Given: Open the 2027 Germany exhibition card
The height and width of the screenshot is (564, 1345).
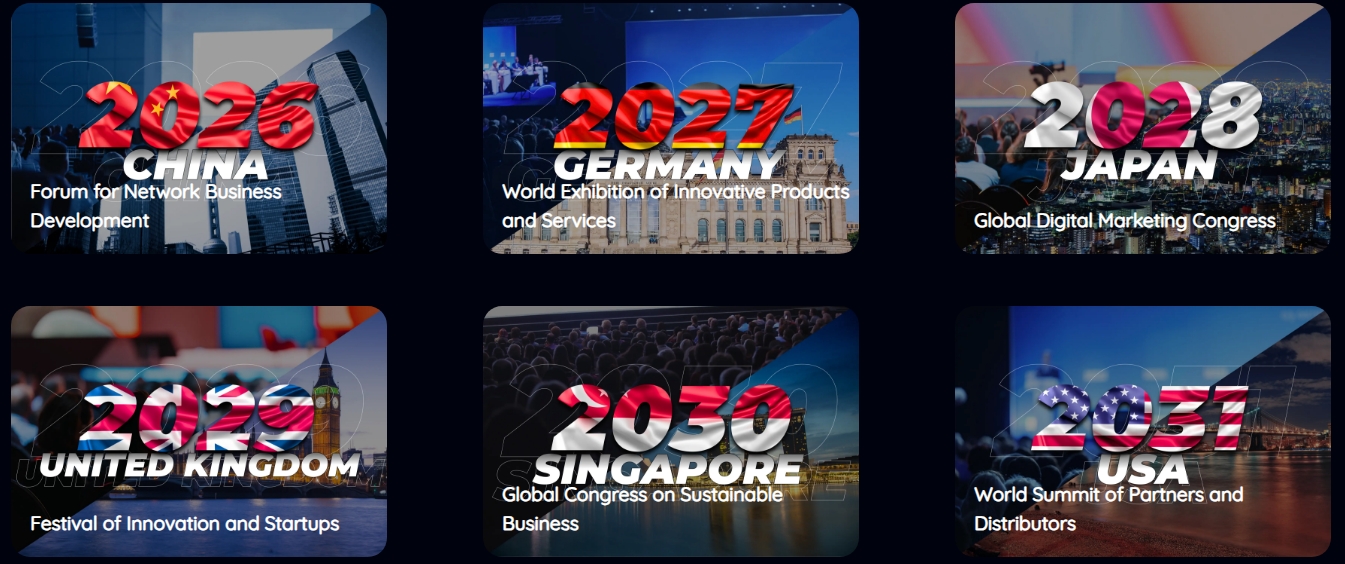Looking at the screenshot, I should [x=670, y=128].
